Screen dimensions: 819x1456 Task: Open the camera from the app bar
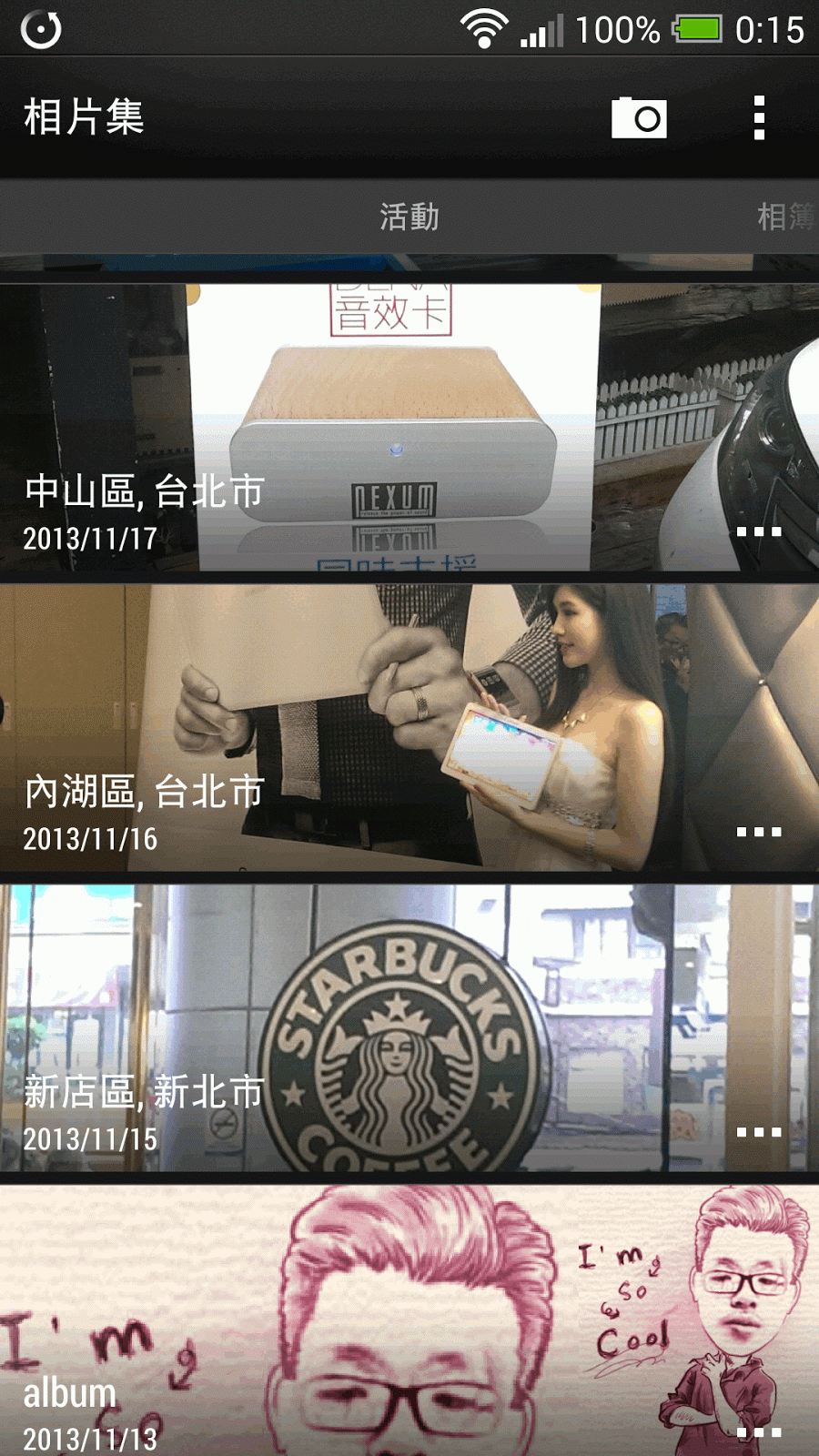(x=639, y=118)
